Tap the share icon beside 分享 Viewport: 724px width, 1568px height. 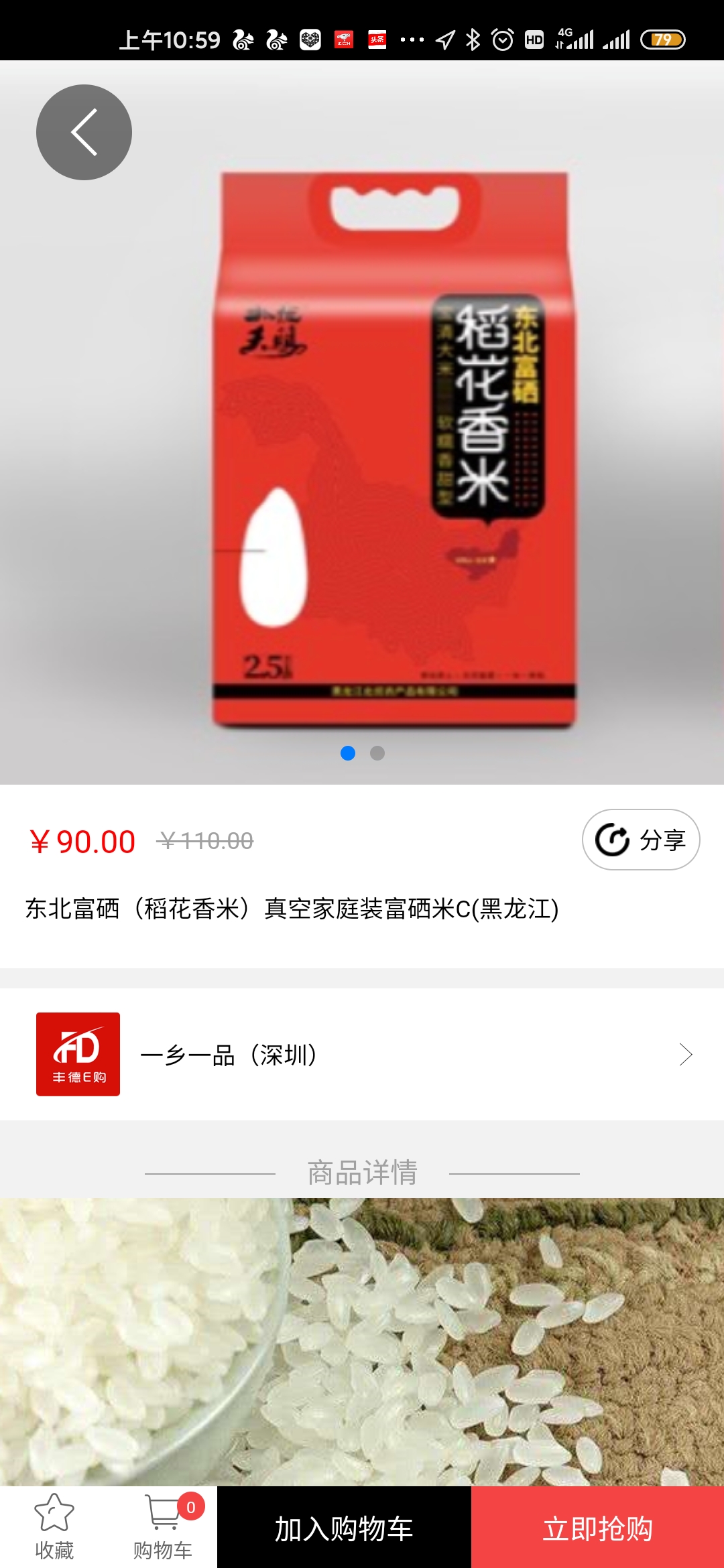pyautogui.click(x=611, y=840)
